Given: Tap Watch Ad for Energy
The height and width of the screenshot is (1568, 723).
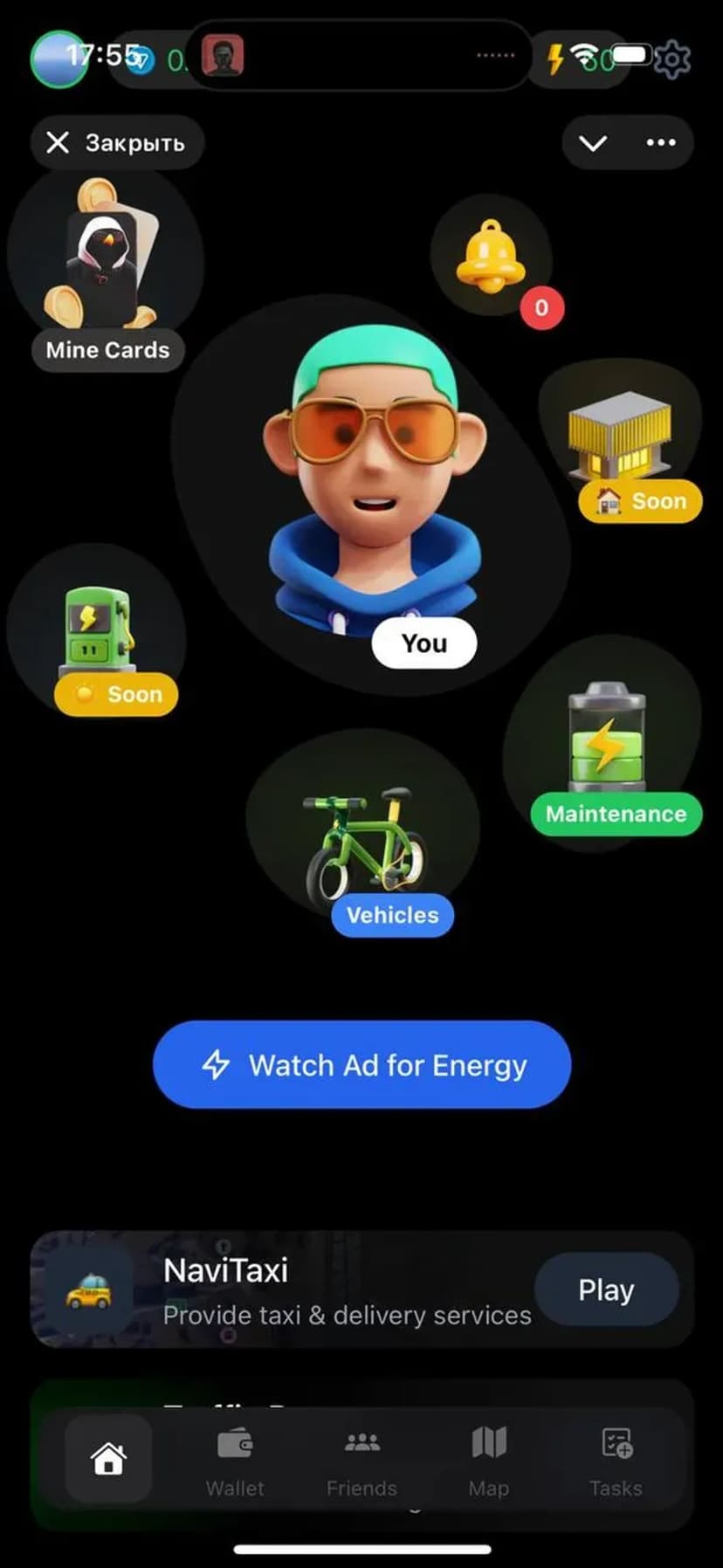Looking at the screenshot, I should pos(361,1064).
